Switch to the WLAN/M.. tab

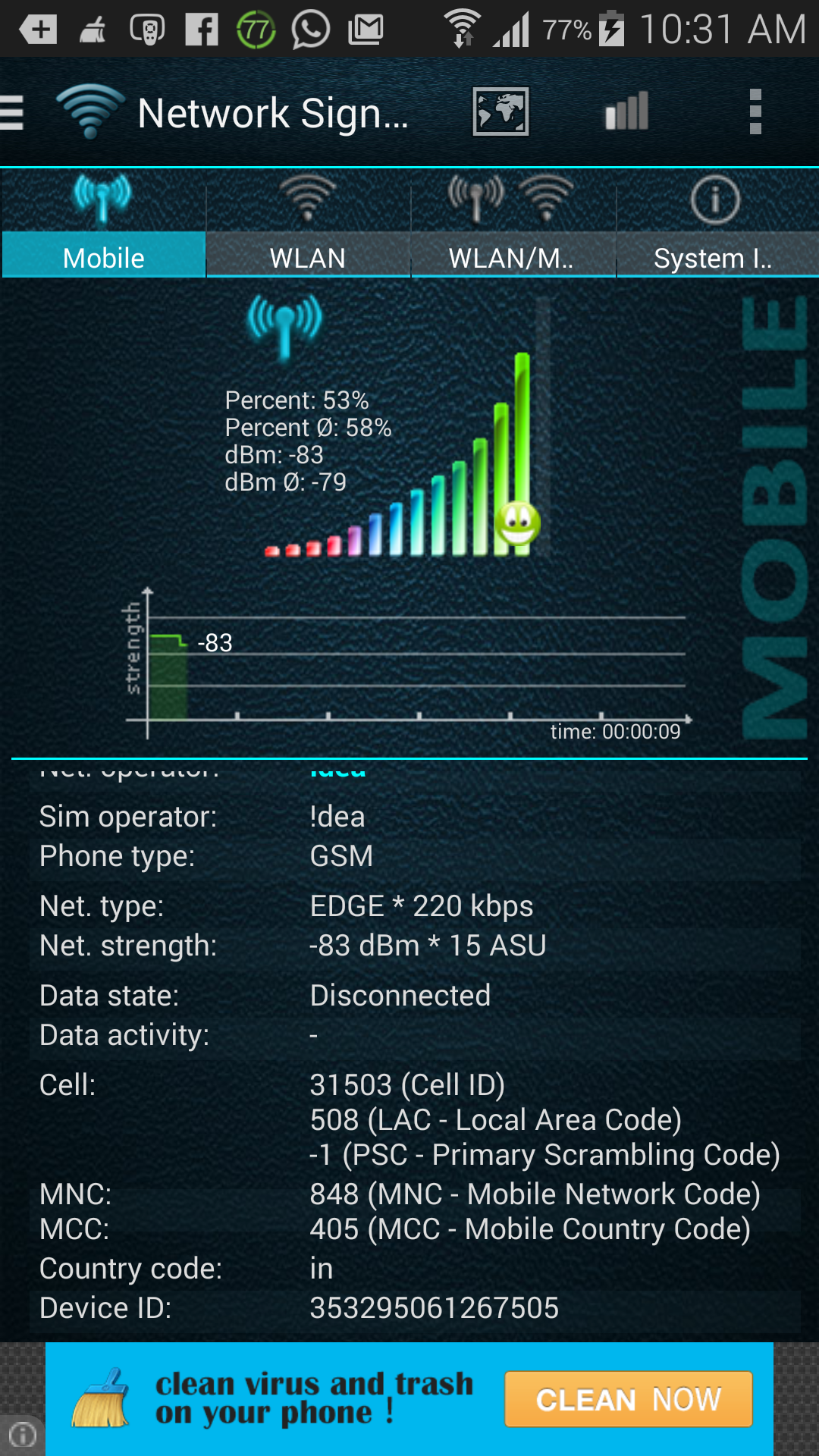[x=513, y=224]
